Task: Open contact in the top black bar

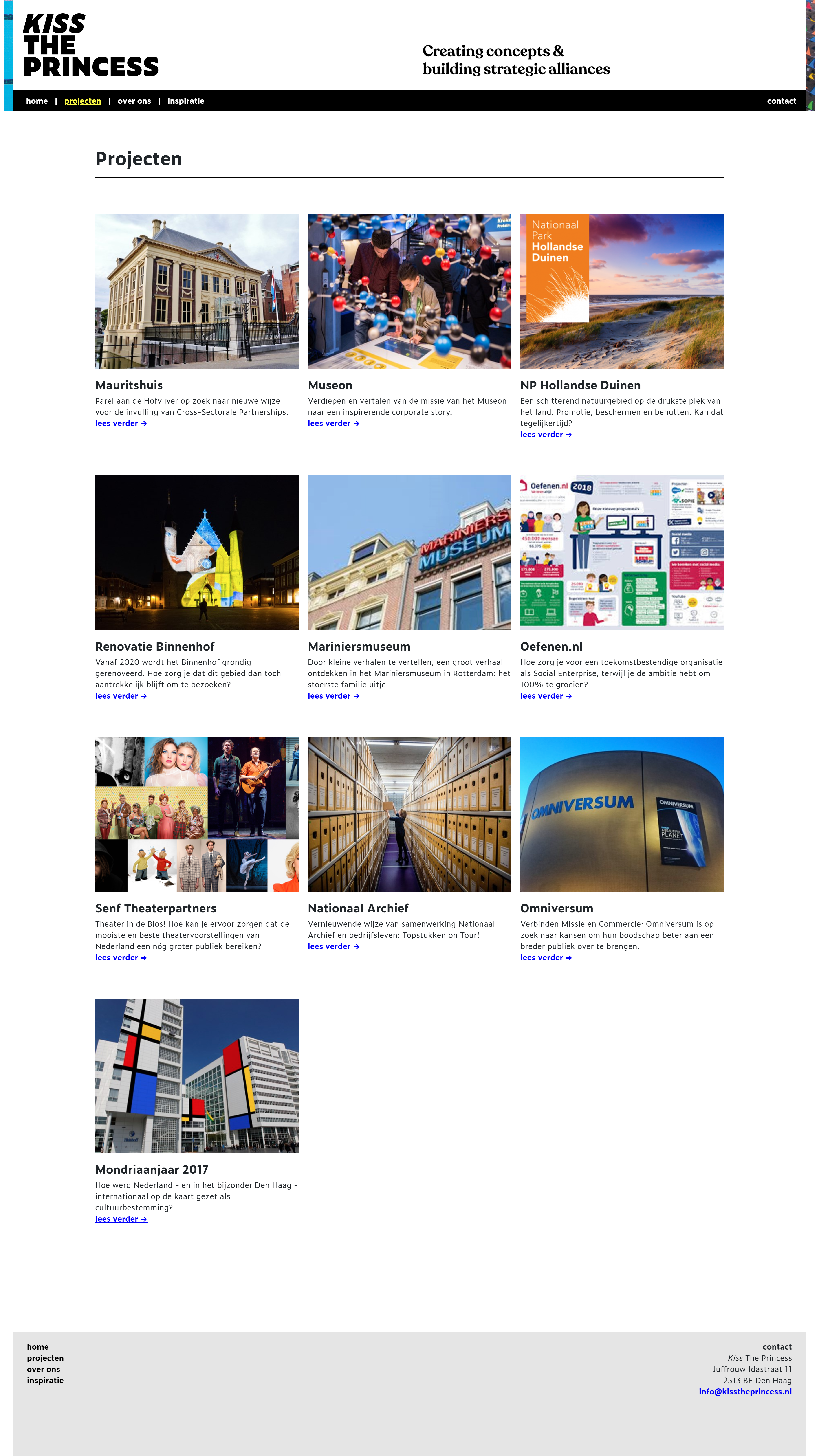Action: 781,101
